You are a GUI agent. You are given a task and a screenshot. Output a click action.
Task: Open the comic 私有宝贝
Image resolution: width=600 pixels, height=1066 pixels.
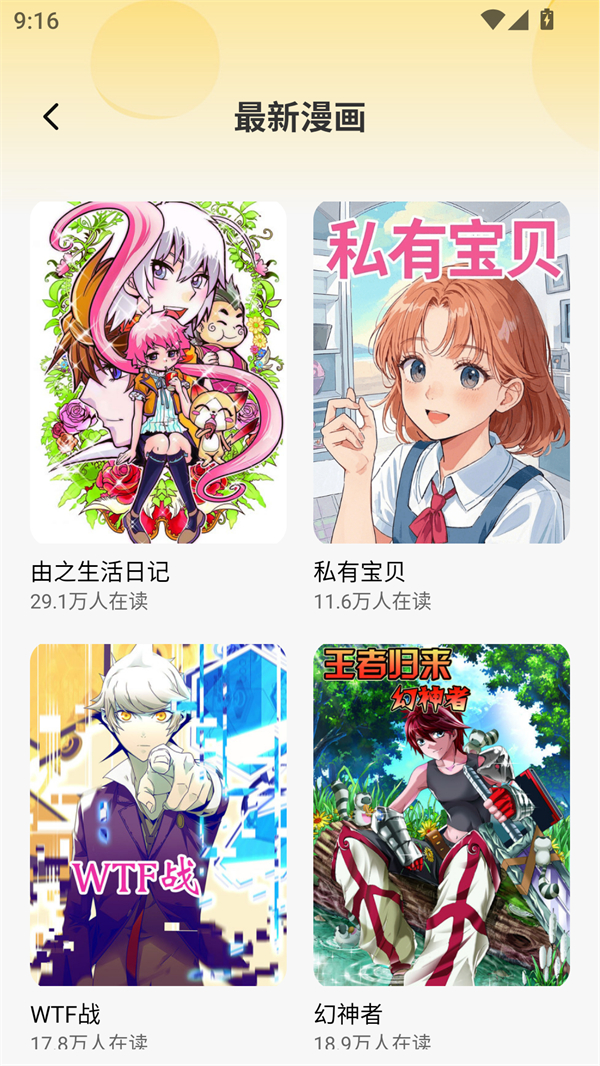click(441, 372)
